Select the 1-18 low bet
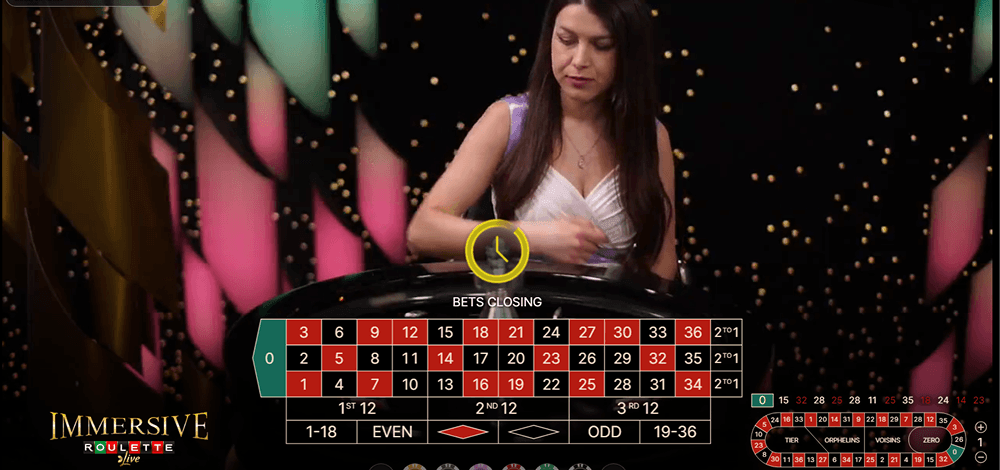 pos(321,432)
